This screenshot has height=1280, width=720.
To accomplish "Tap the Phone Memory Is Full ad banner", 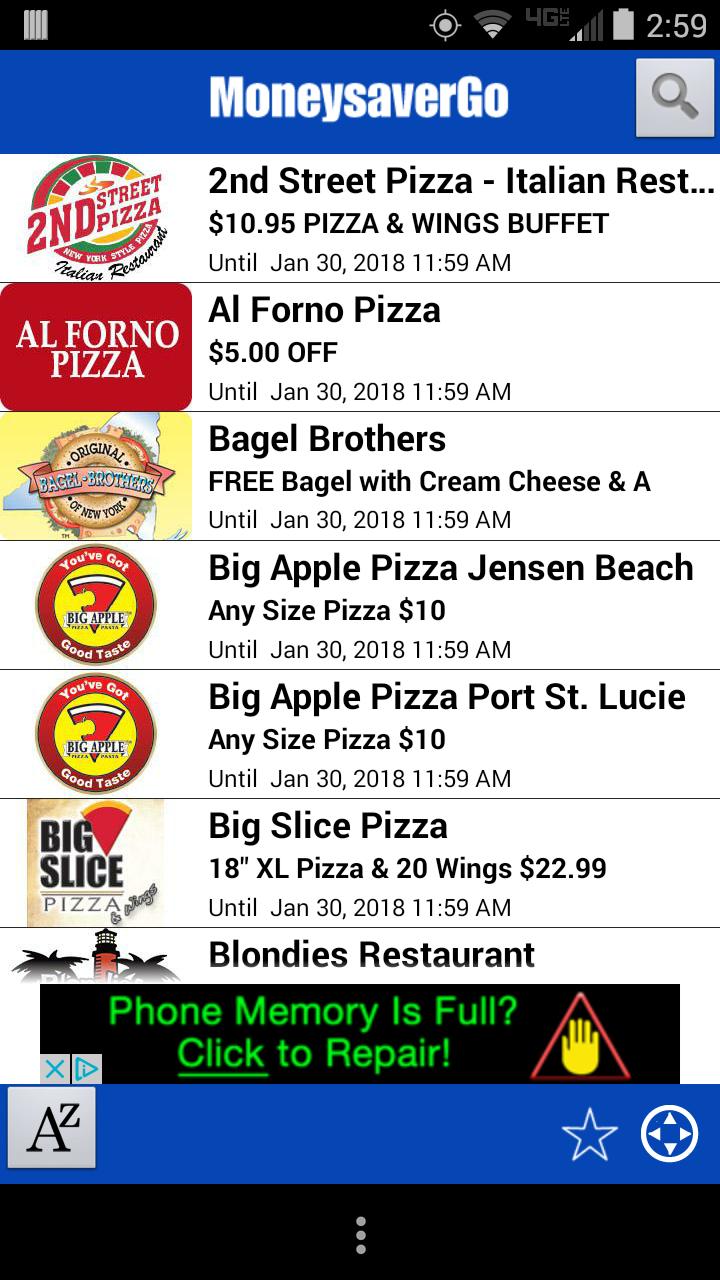I will (x=360, y=1033).
